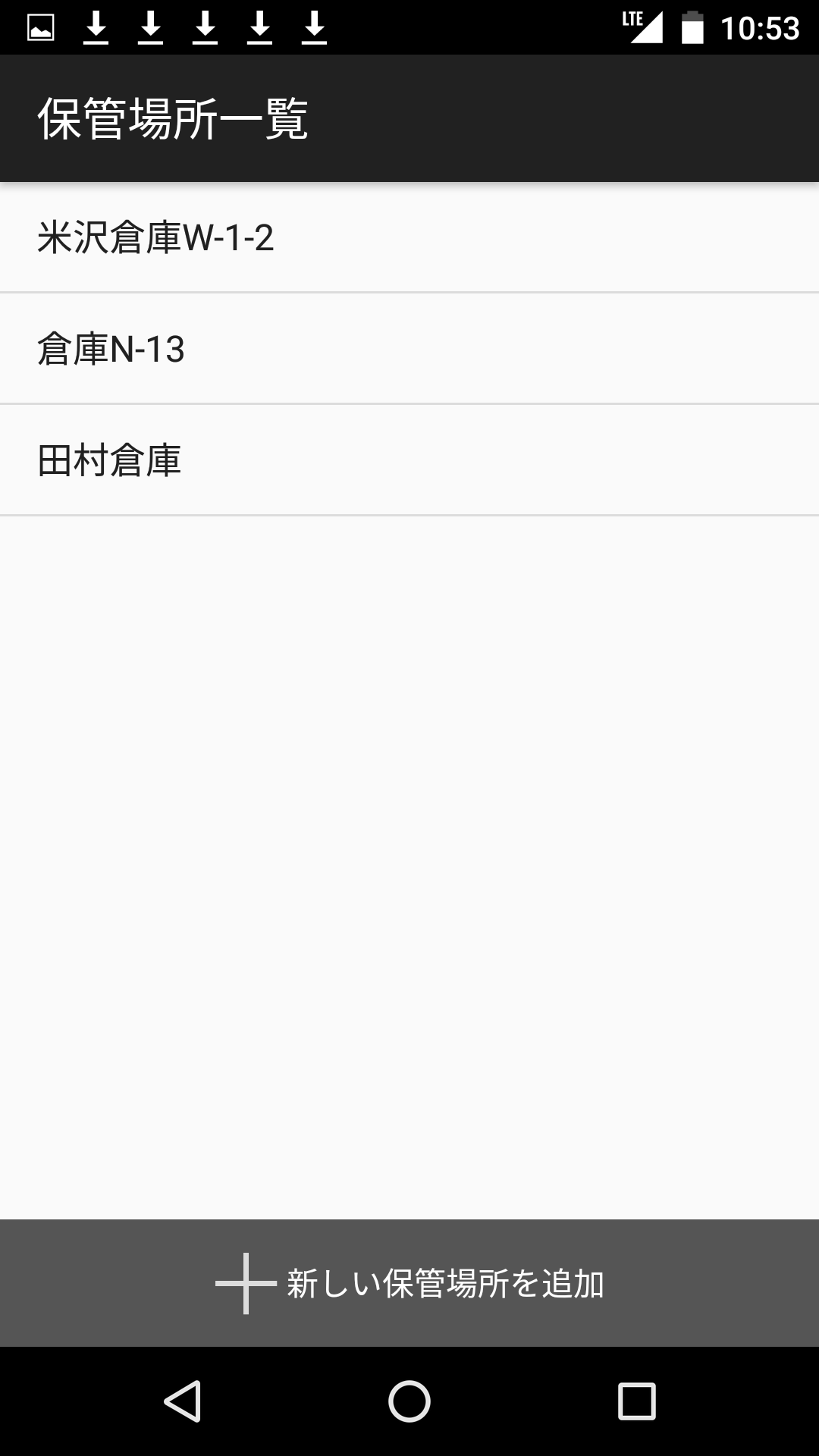Image resolution: width=819 pixels, height=1456 pixels.
Task: Tap 新しい保管場所を追加 to add a location
Action: (409, 1283)
